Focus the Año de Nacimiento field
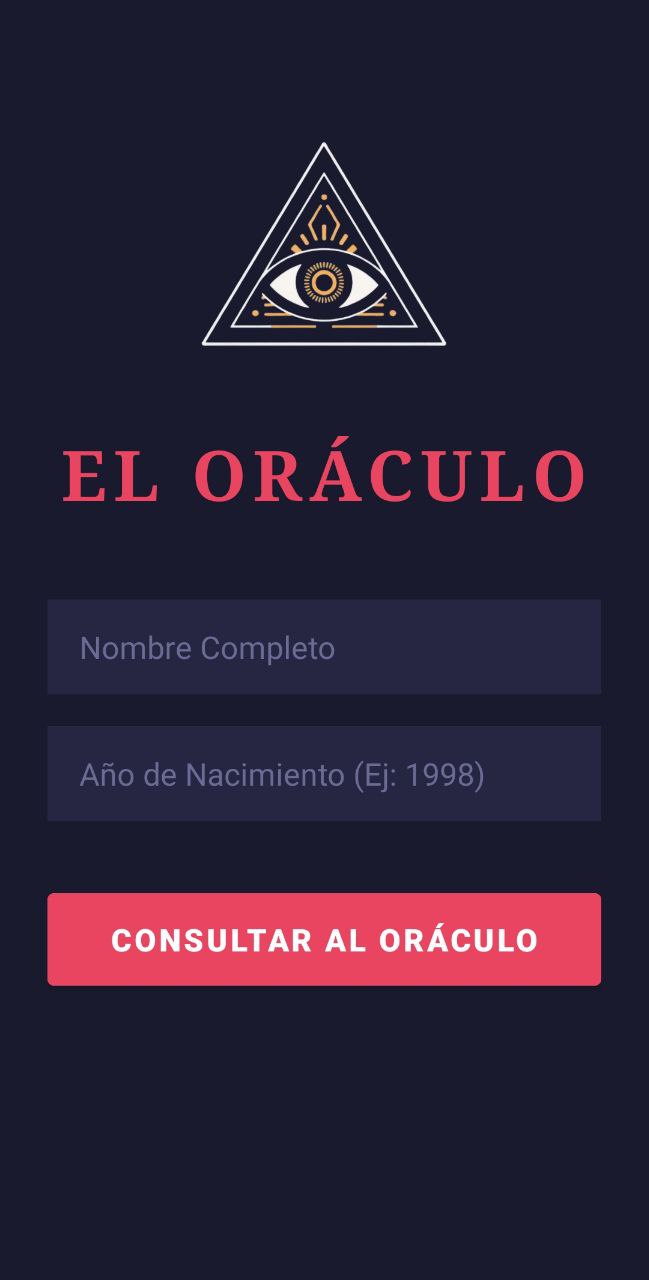649x1280 pixels. [x=324, y=774]
